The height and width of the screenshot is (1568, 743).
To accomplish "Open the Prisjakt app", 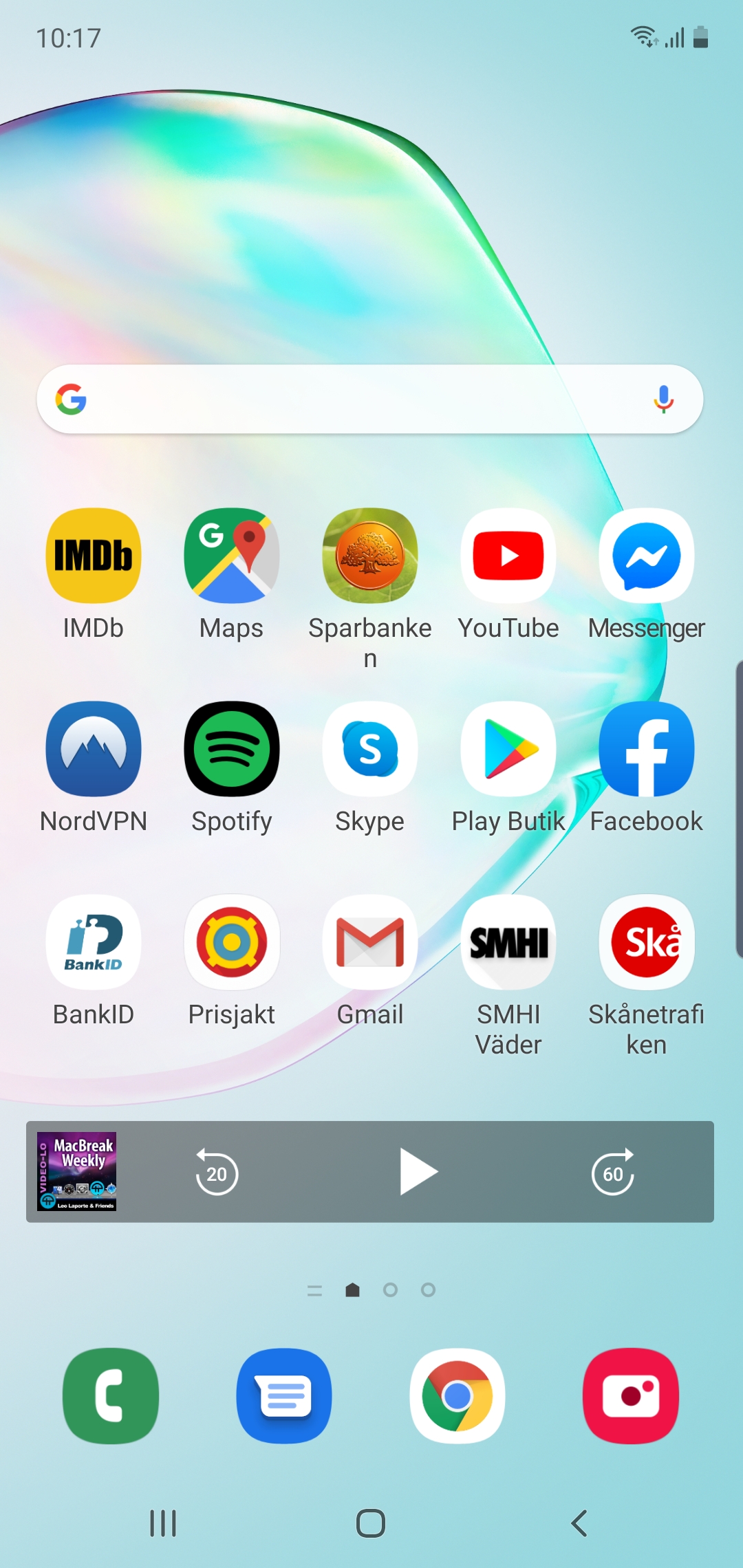I will [x=232, y=942].
